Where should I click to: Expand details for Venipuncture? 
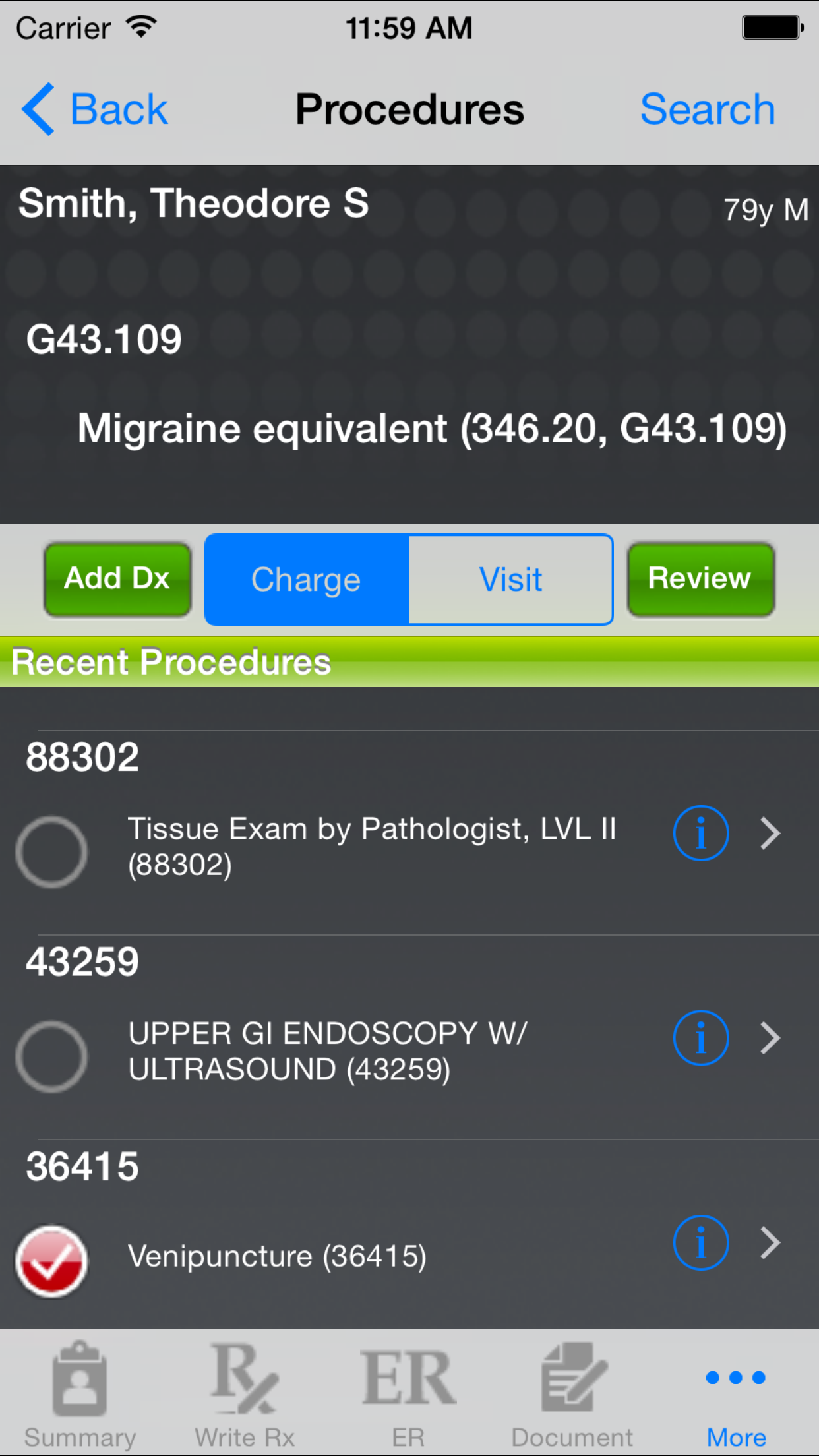(x=770, y=1243)
